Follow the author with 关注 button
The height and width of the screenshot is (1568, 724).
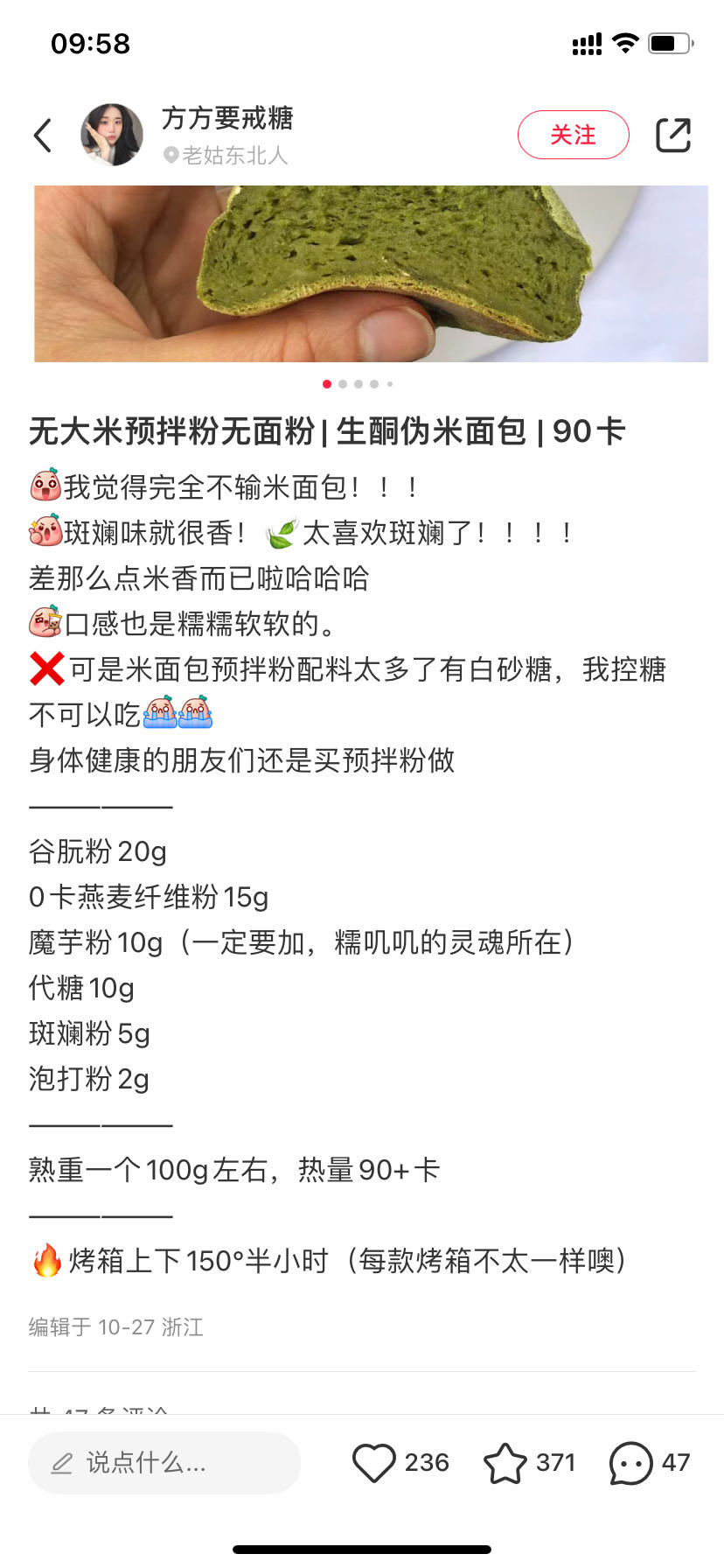click(573, 135)
